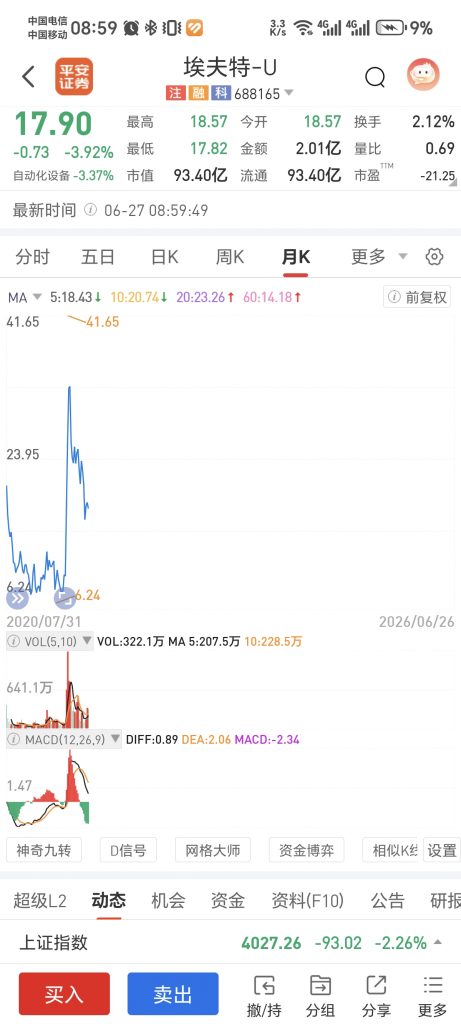Tap the blue 卖出 button
This screenshot has width=461, height=1024.
coord(173,994)
